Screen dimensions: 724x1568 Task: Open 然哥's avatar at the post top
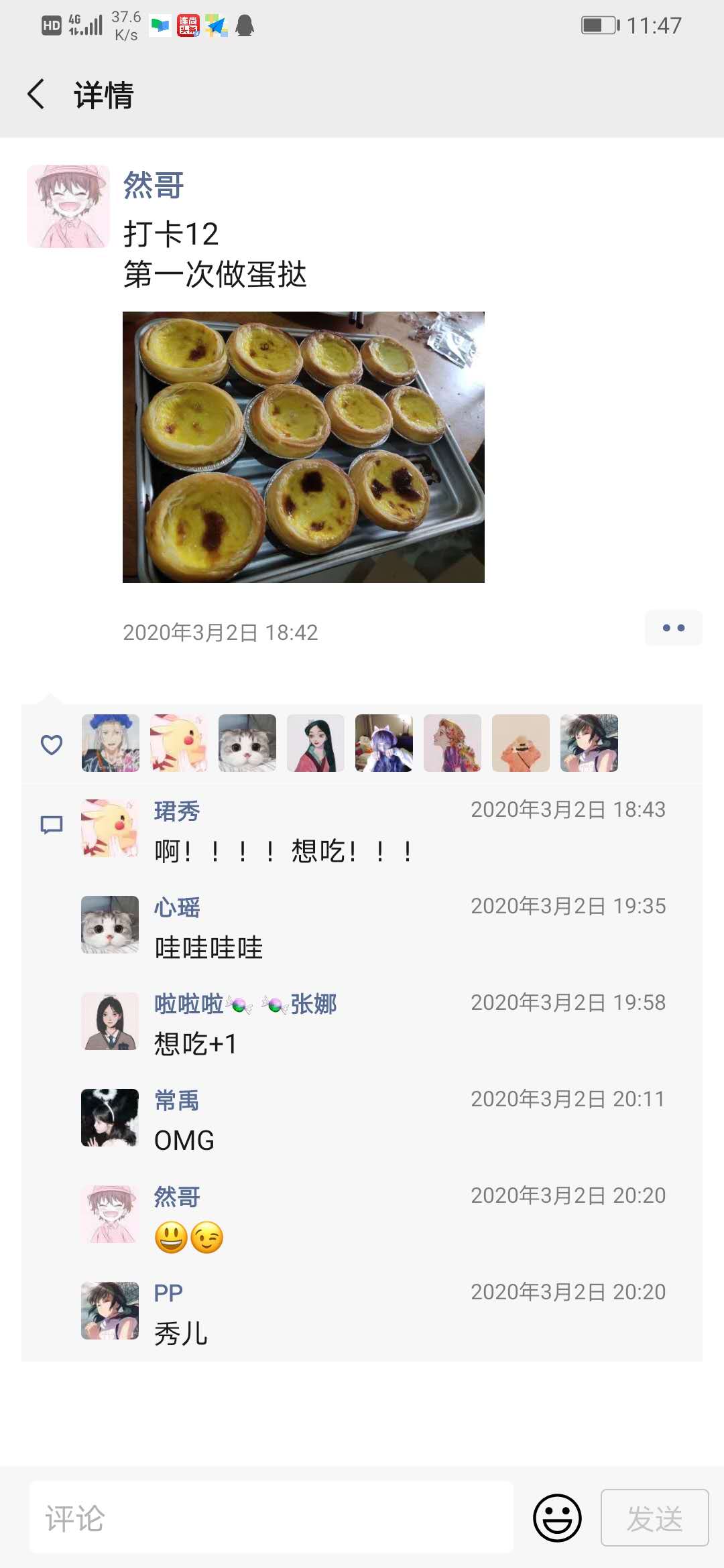click(68, 206)
